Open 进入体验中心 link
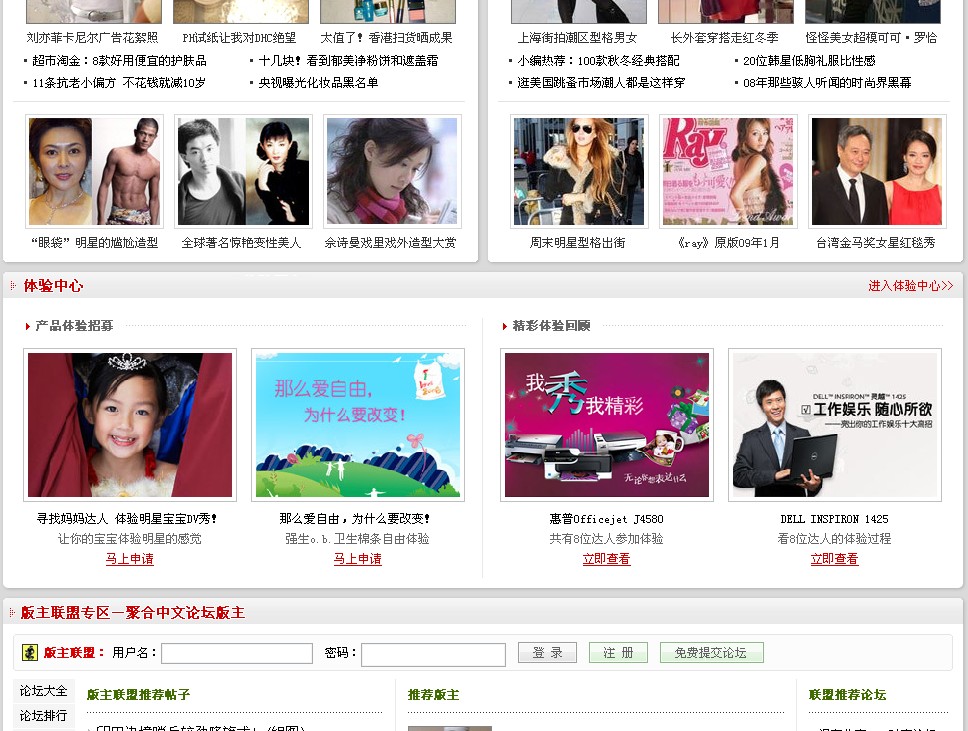968x731 pixels. [910, 286]
